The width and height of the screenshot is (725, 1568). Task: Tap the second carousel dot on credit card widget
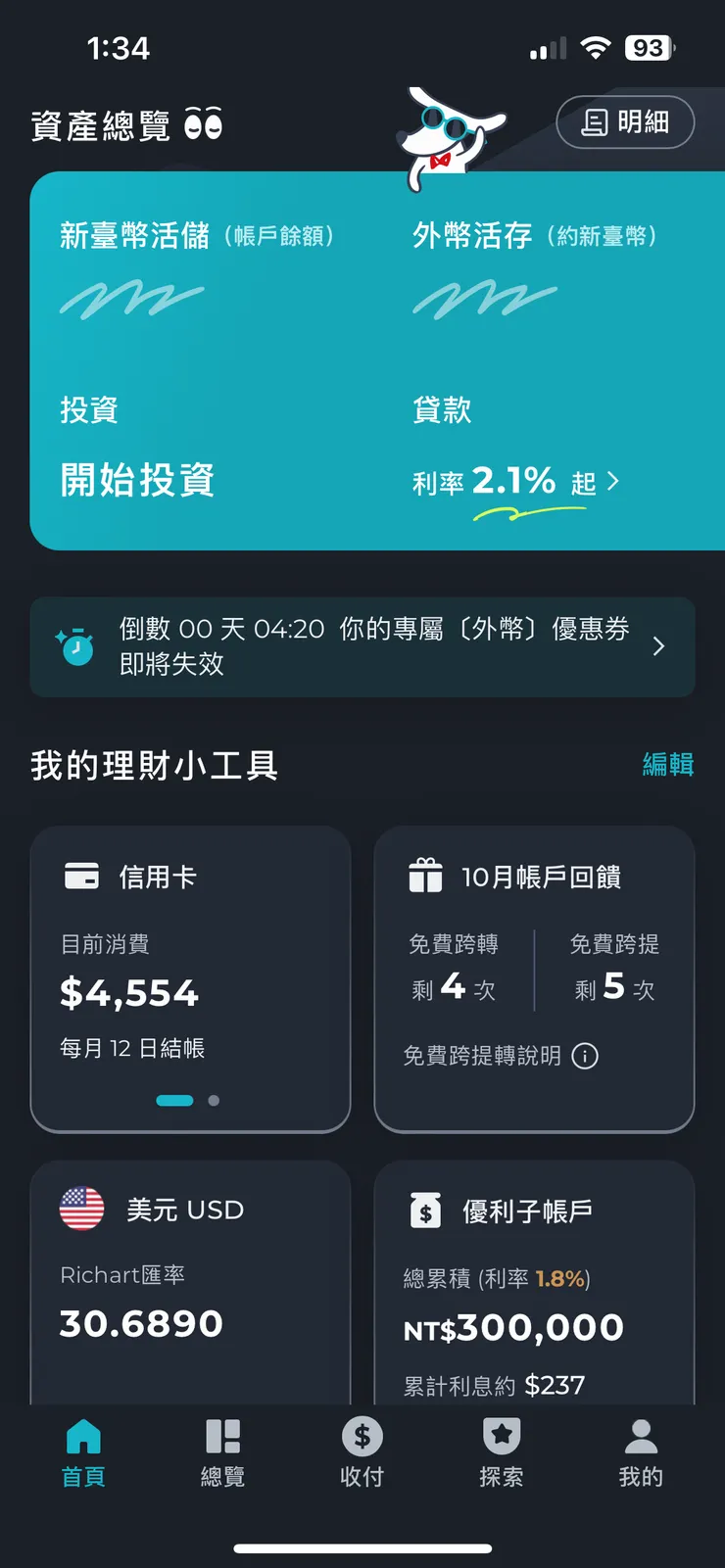tap(214, 1100)
